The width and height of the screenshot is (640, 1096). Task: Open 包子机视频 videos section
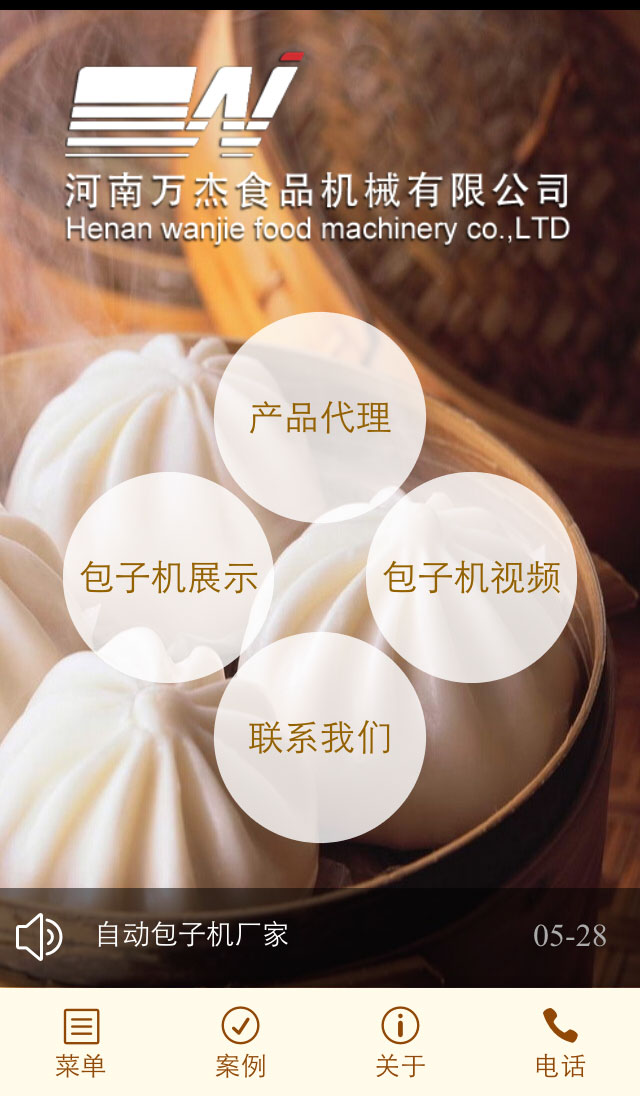(x=471, y=577)
